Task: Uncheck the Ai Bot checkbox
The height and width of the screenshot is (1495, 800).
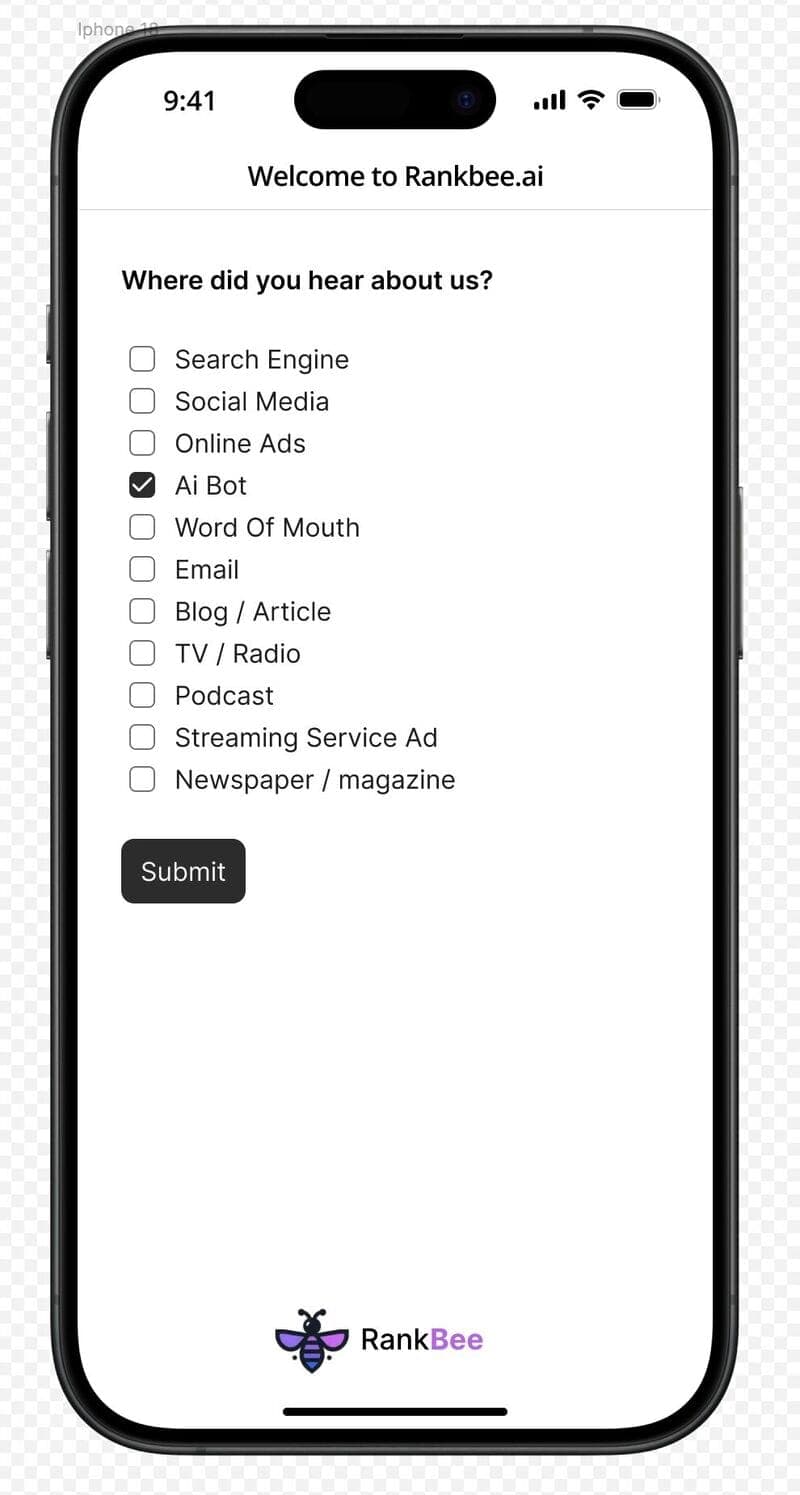Action: 142,485
